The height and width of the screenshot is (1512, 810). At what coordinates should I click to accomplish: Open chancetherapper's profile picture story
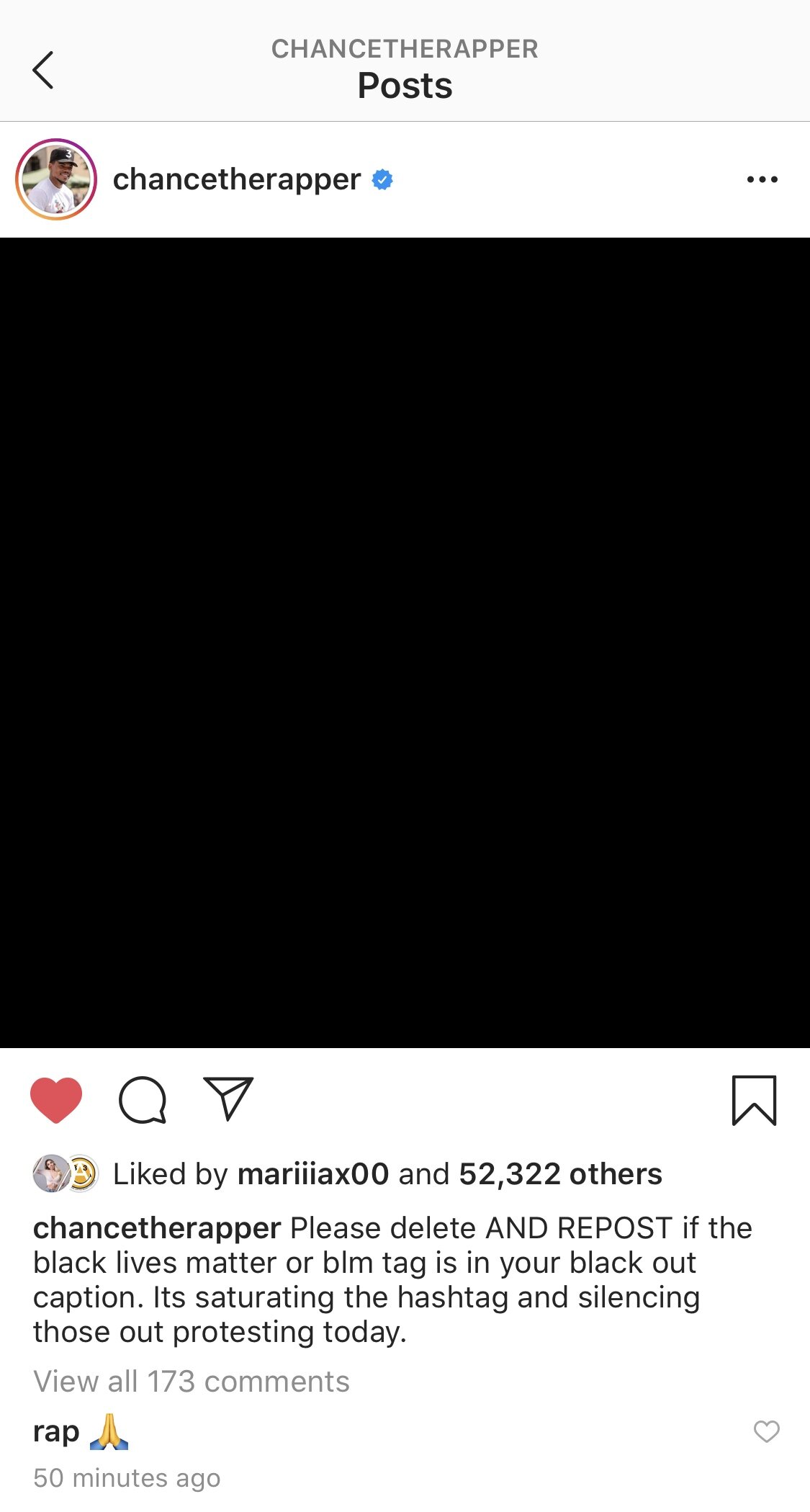[56, 179]
